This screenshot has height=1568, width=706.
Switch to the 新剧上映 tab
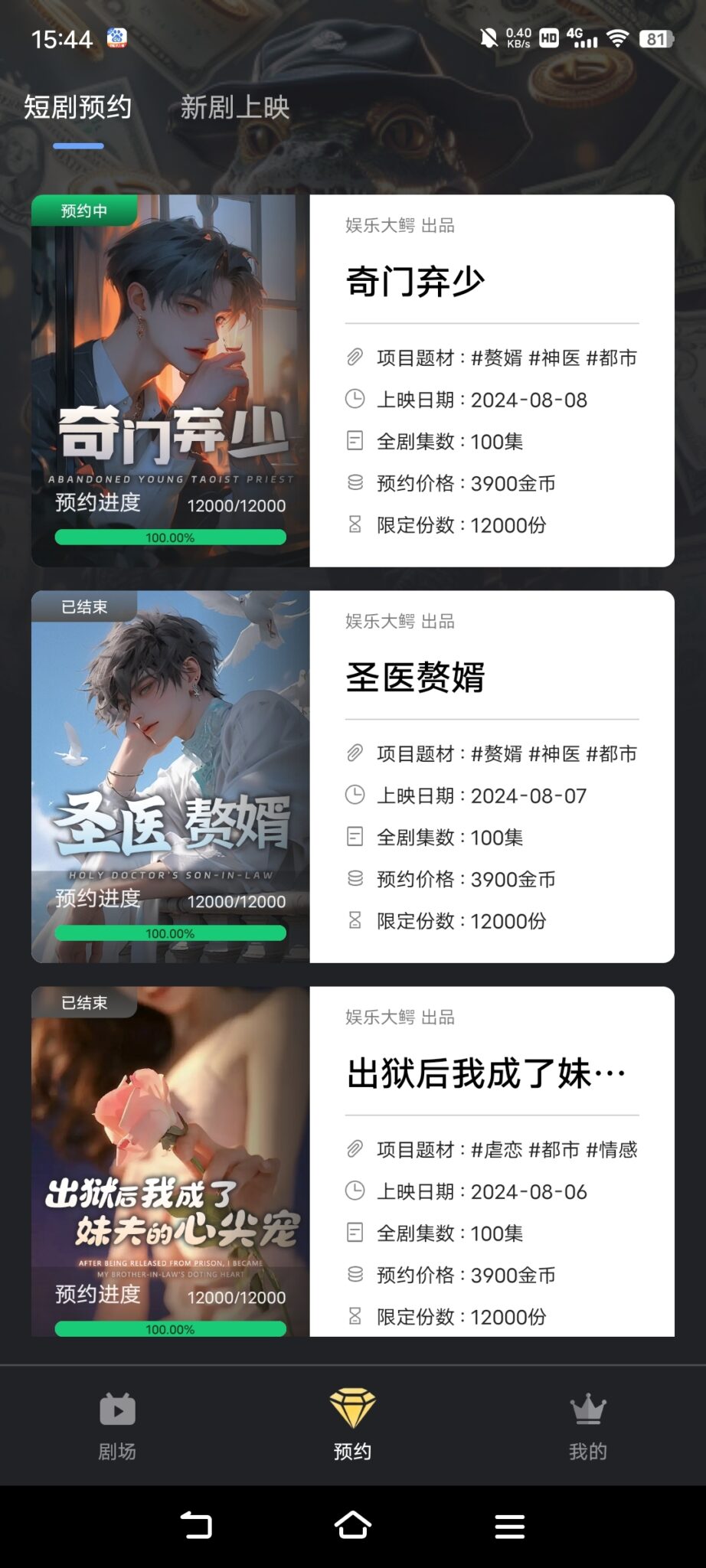[x=236, y=108]
